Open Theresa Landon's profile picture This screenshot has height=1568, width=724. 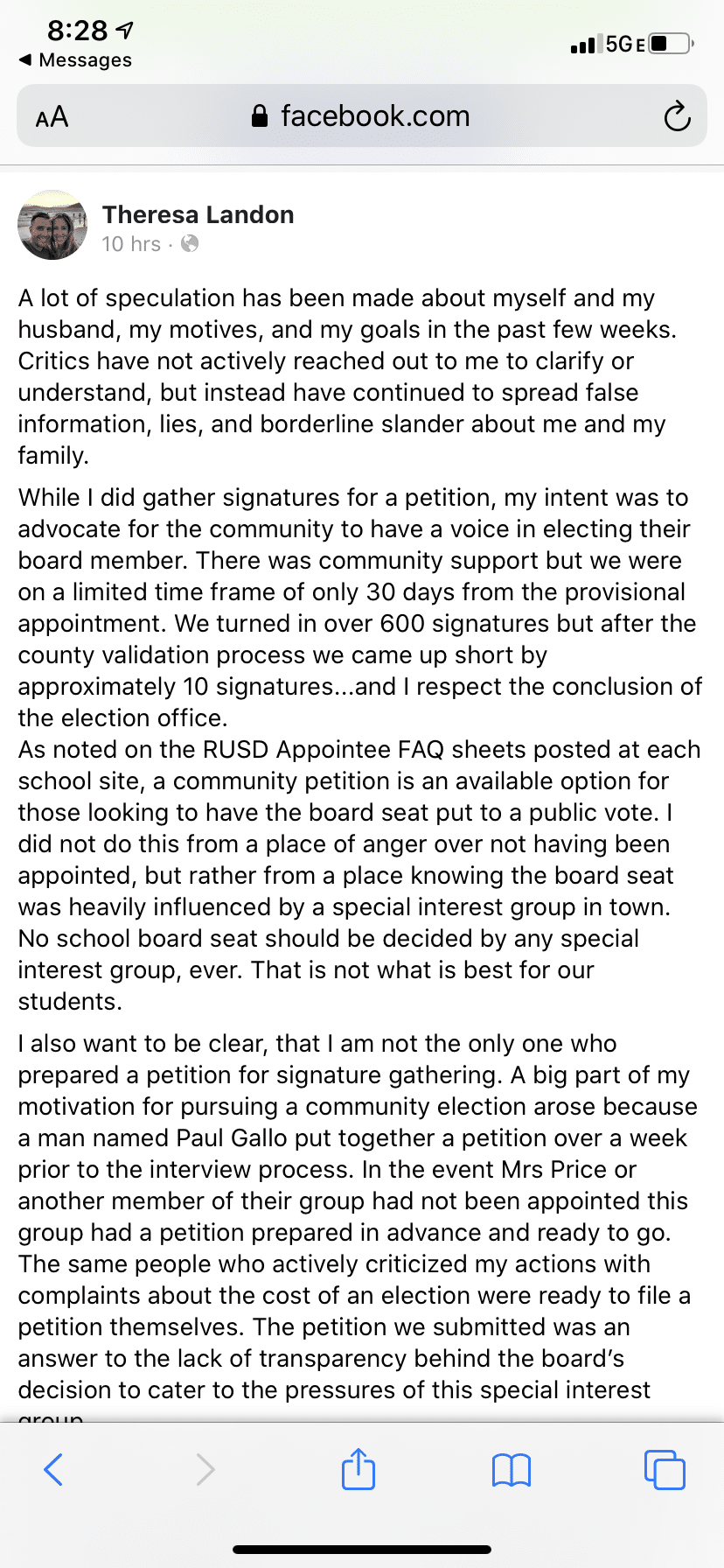pos(52,225)
